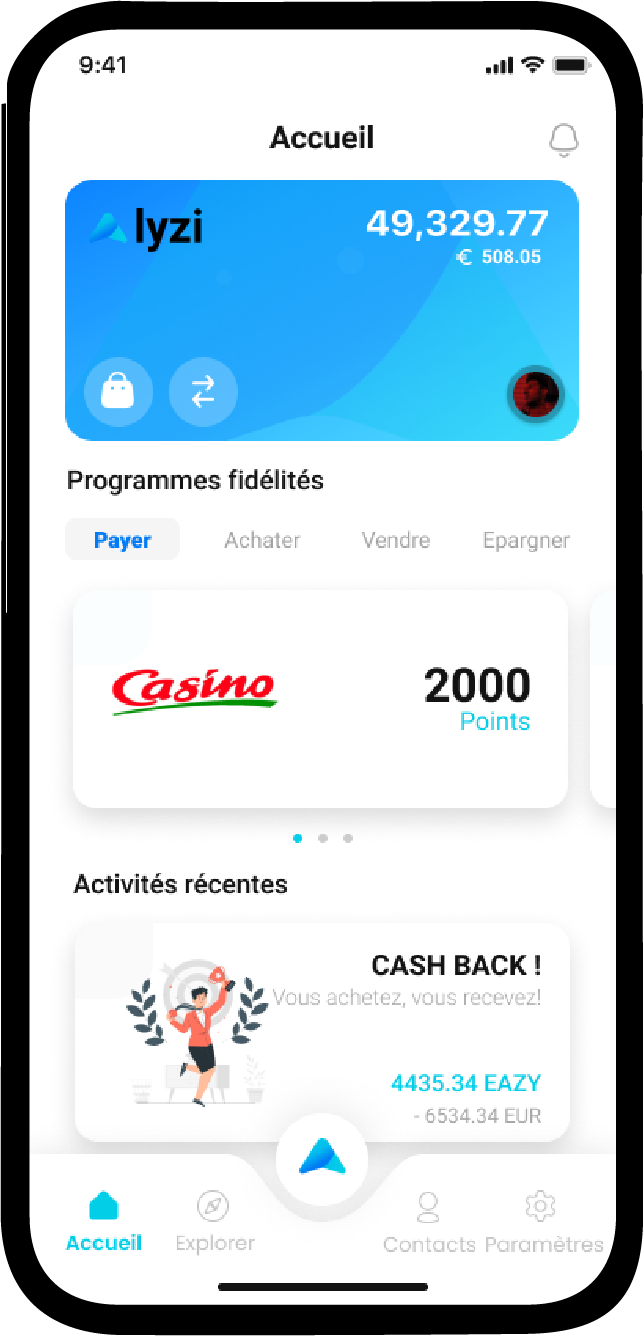Viewport: 643px width, 1336px height.
Task: Tap the shopping bag icon on the card
Action: coord(119,391)
